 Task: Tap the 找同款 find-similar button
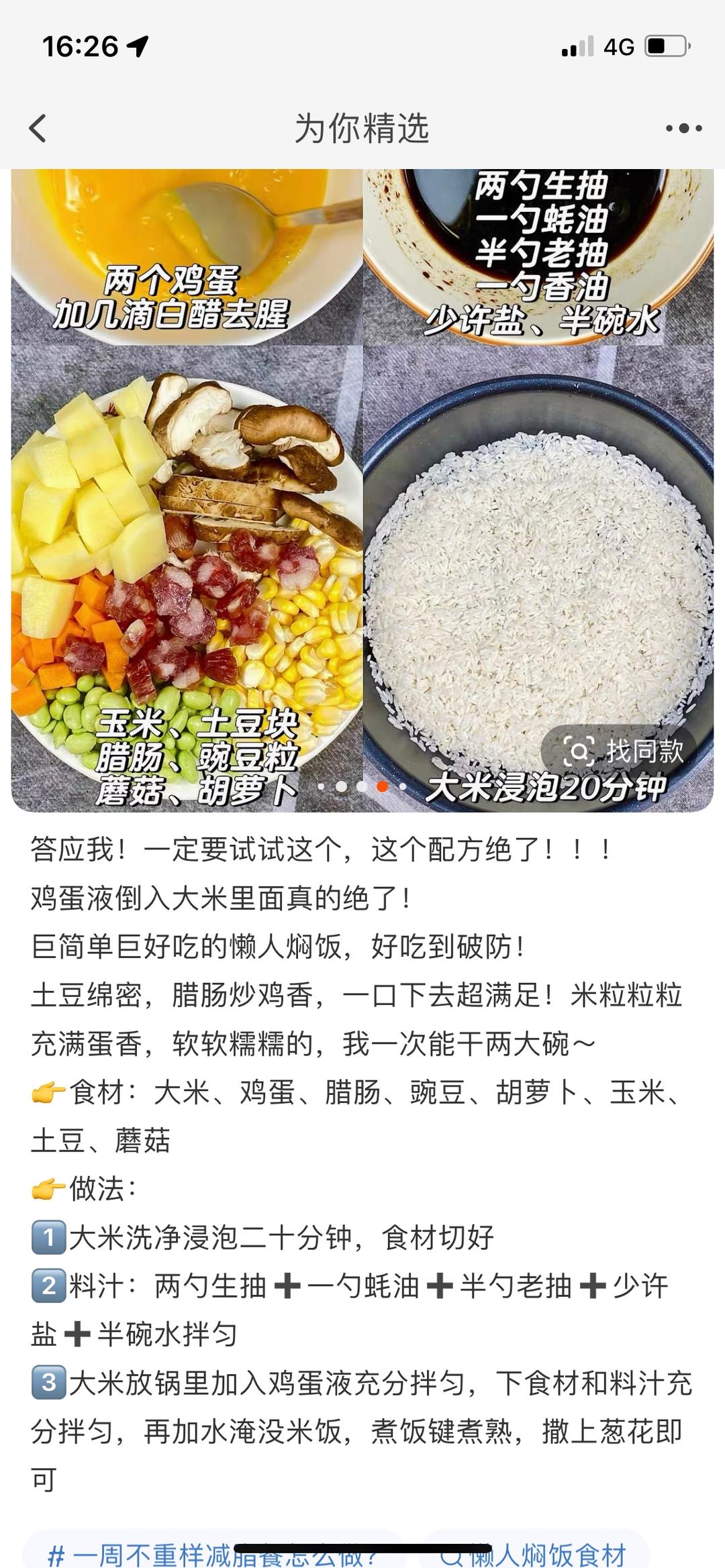point(623,751)
